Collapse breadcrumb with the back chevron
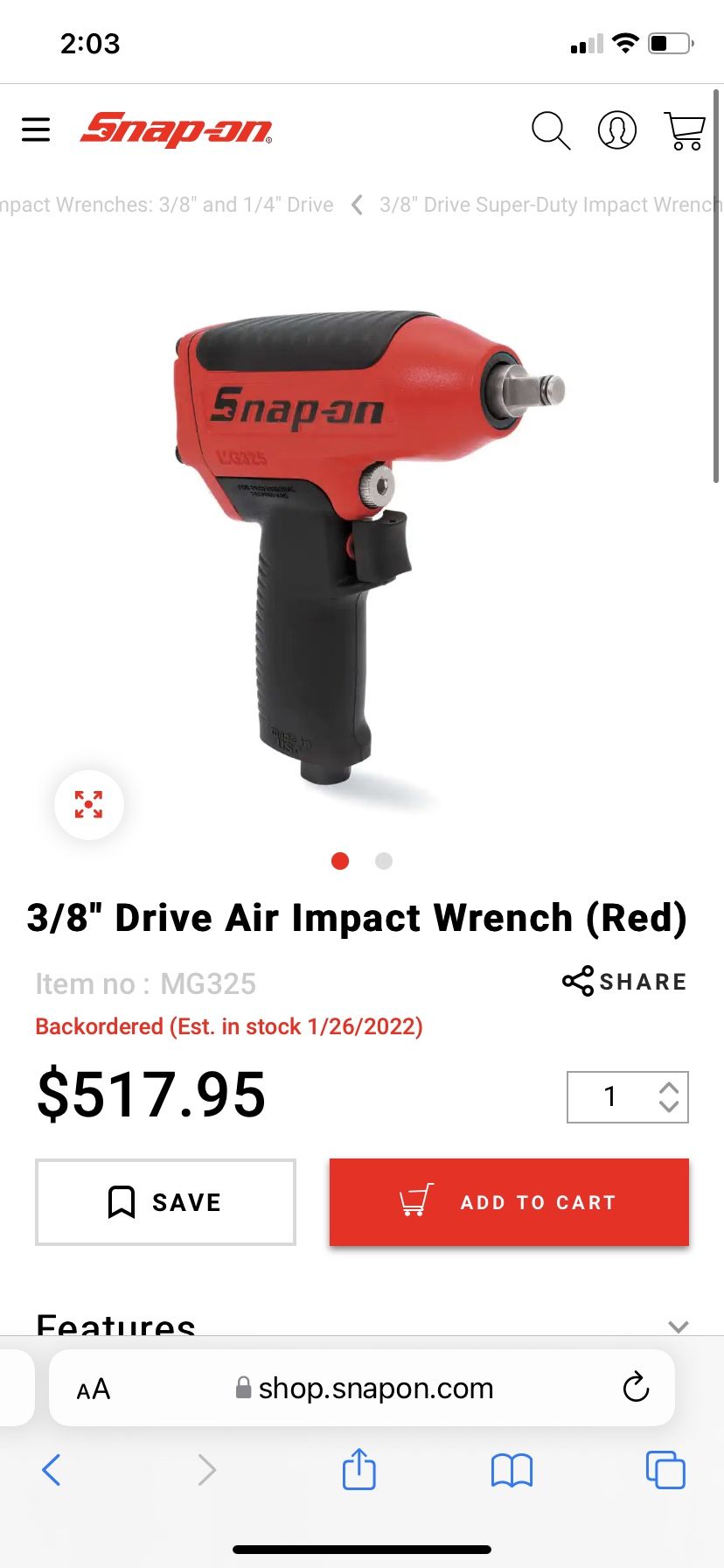 coord(356,205)
